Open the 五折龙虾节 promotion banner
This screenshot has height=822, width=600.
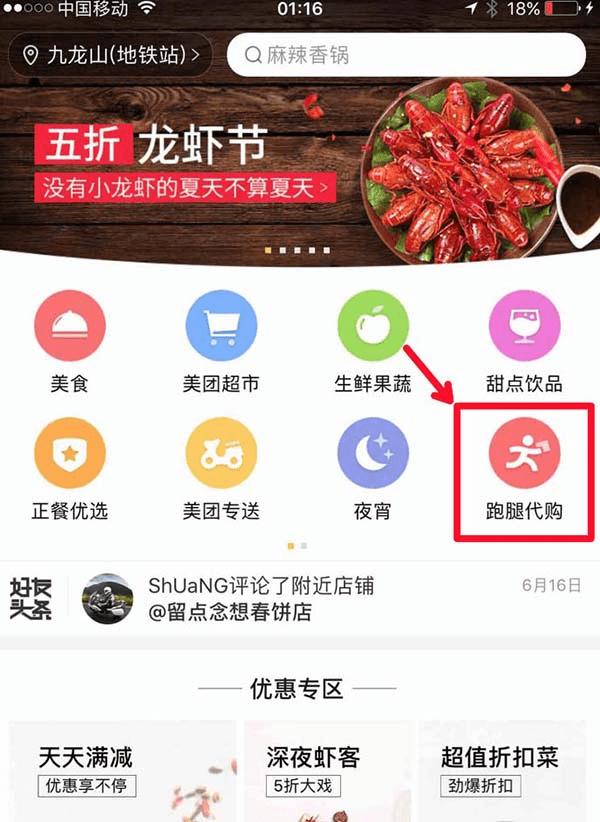tap(300, 170)
